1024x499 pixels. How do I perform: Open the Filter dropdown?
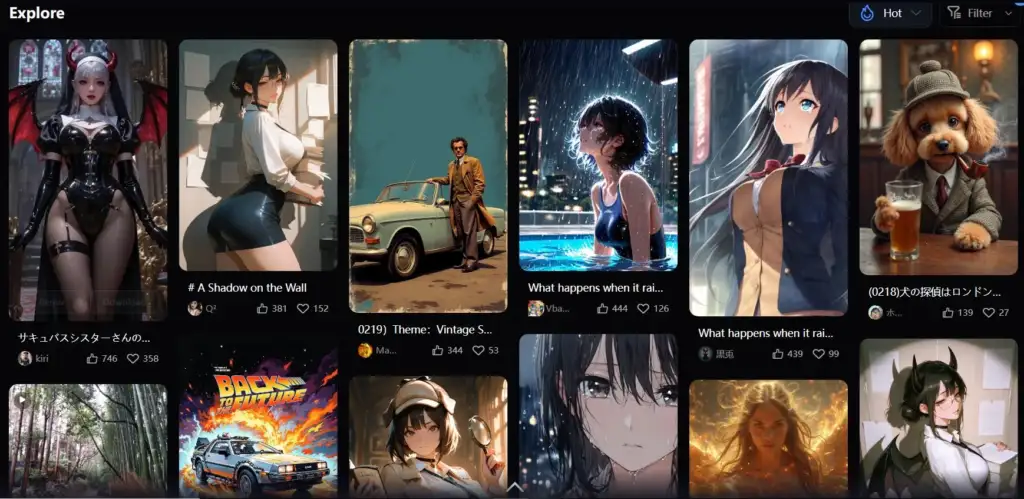(x=980, y=14)
